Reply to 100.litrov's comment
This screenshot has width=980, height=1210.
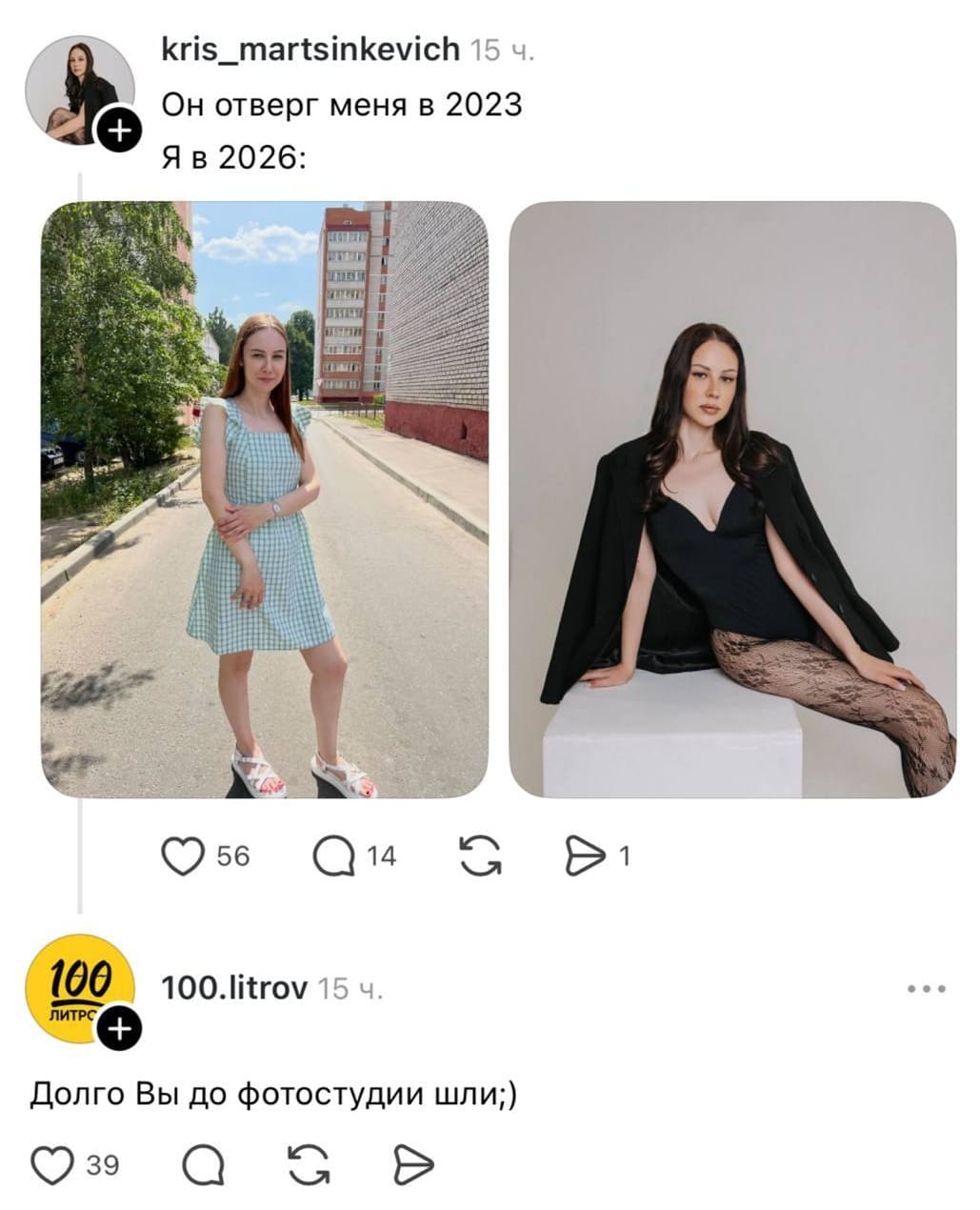[x=202, y=1164]
